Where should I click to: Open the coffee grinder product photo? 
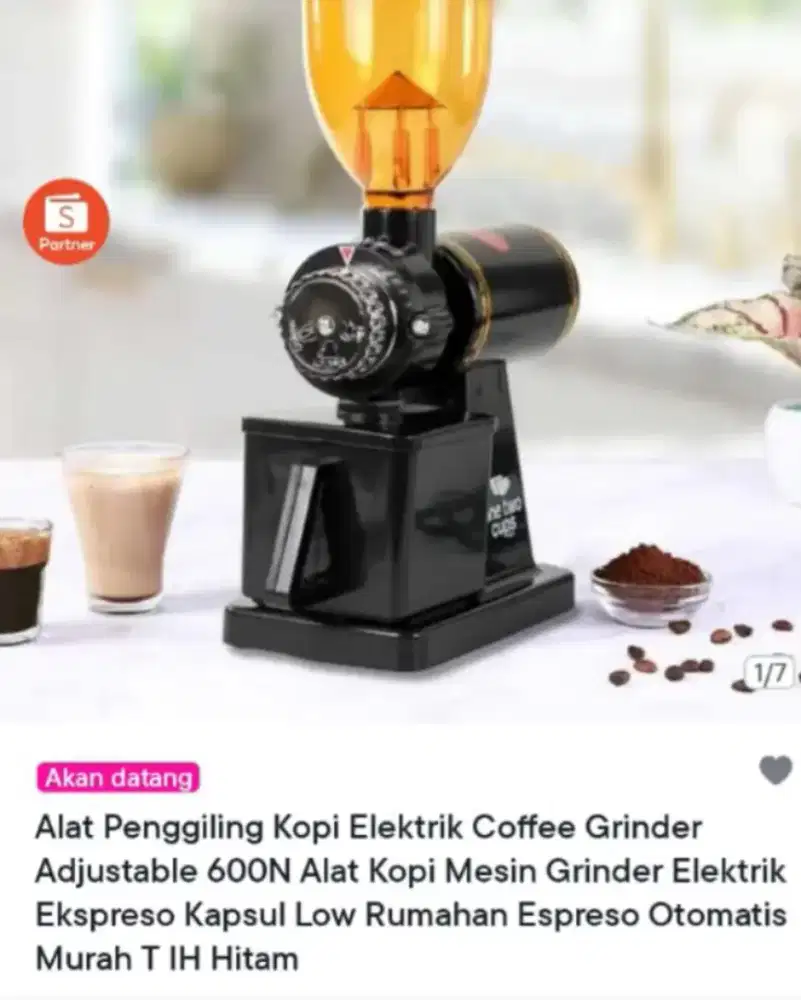pyautogui.click(x=400, y=360)
